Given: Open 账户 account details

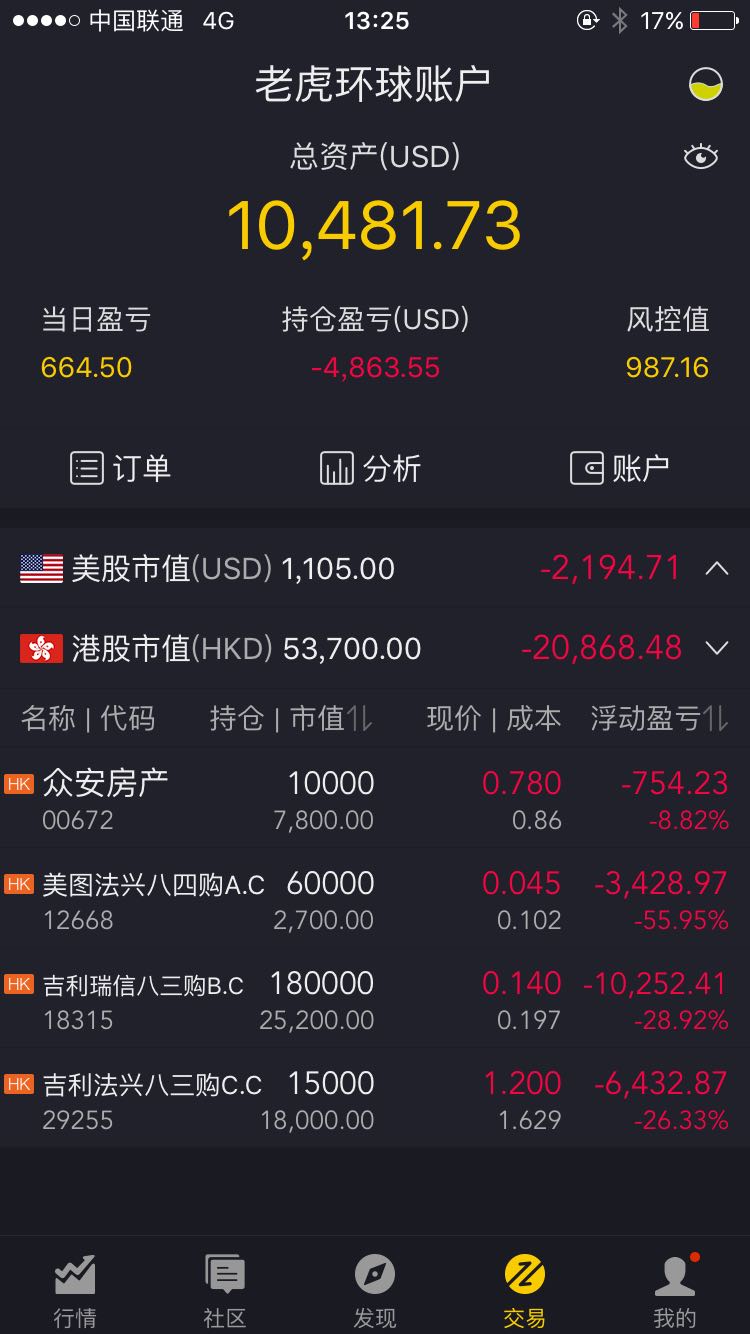Looking at the screenshot, I should (620, 468).
